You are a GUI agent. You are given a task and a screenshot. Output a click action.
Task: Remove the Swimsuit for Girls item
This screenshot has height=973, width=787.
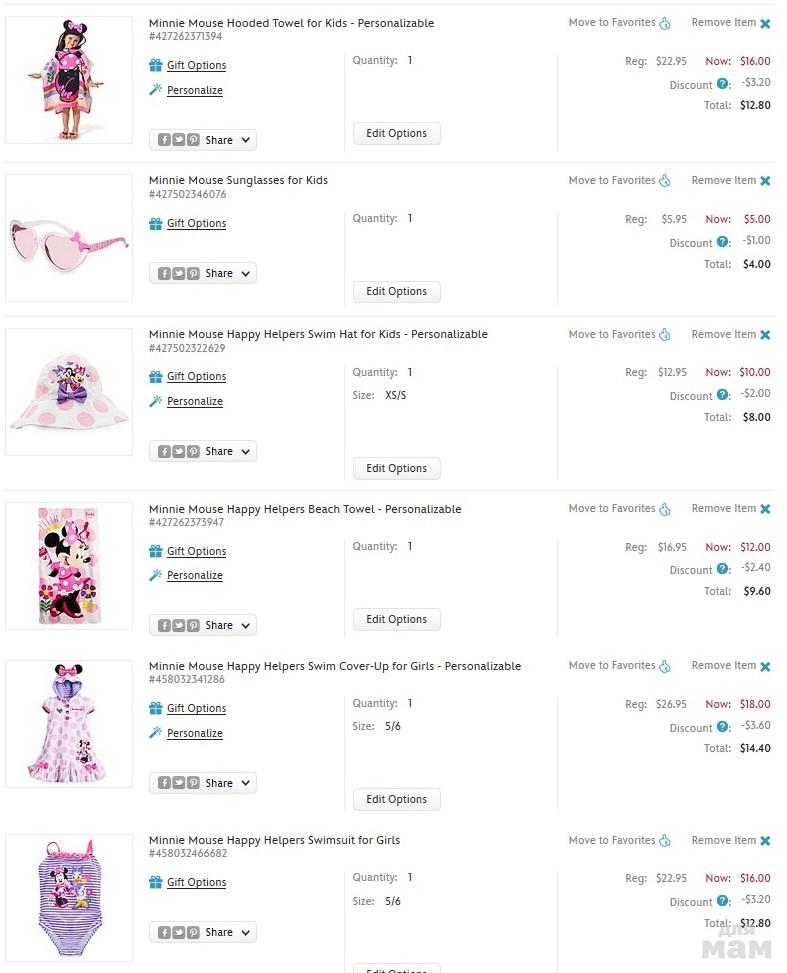(x=731, y=841)
